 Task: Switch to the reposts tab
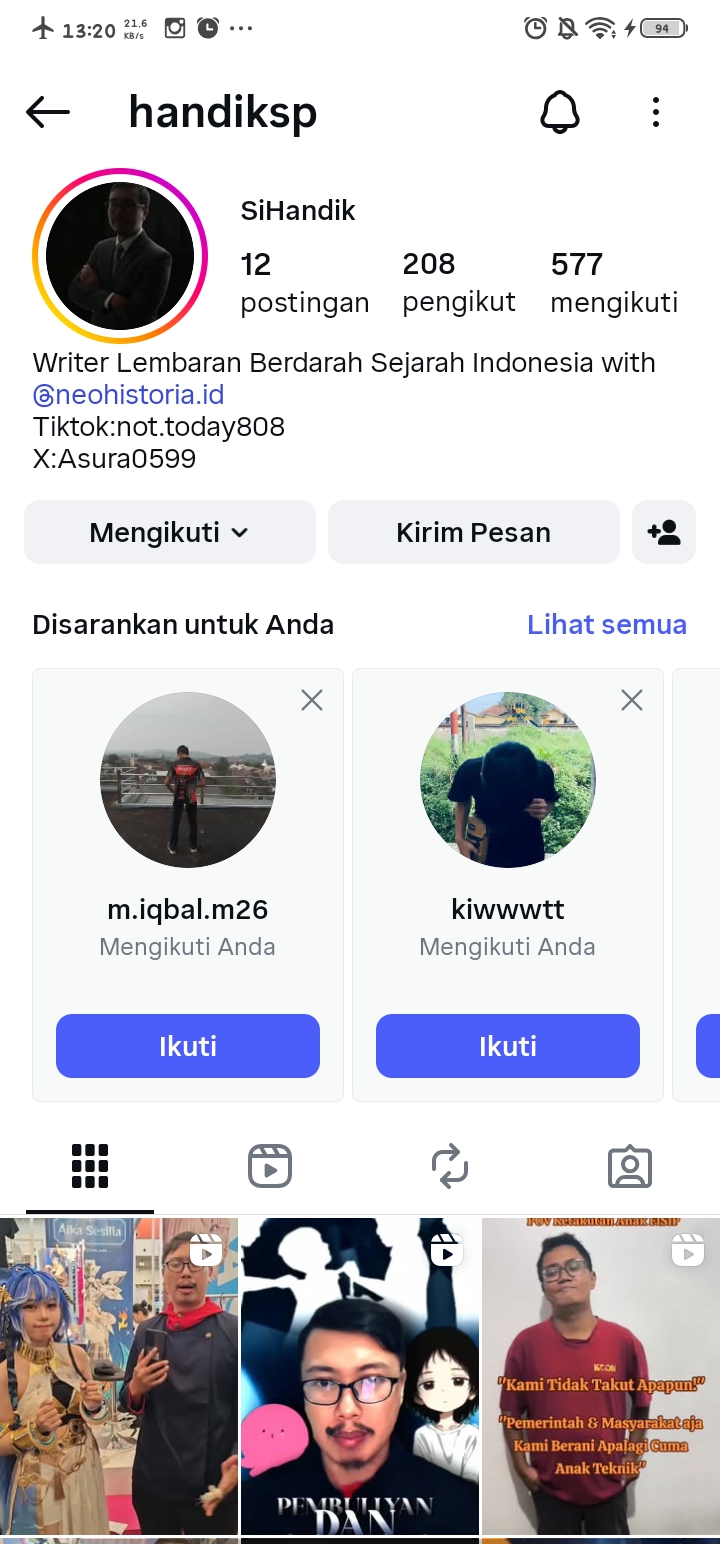pyautogui.click(x=450, y=1166)
